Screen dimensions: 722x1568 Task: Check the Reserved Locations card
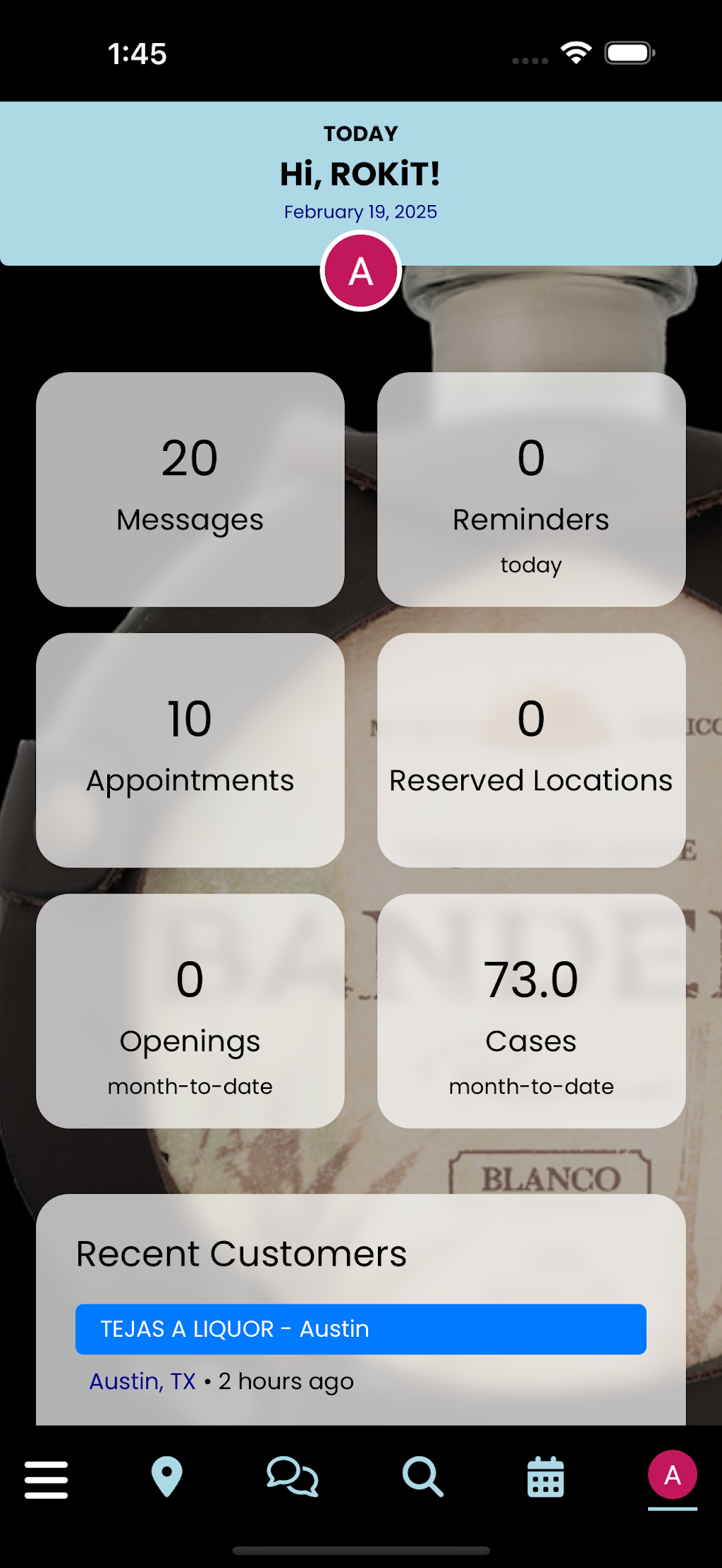click(x=532, y=750)
